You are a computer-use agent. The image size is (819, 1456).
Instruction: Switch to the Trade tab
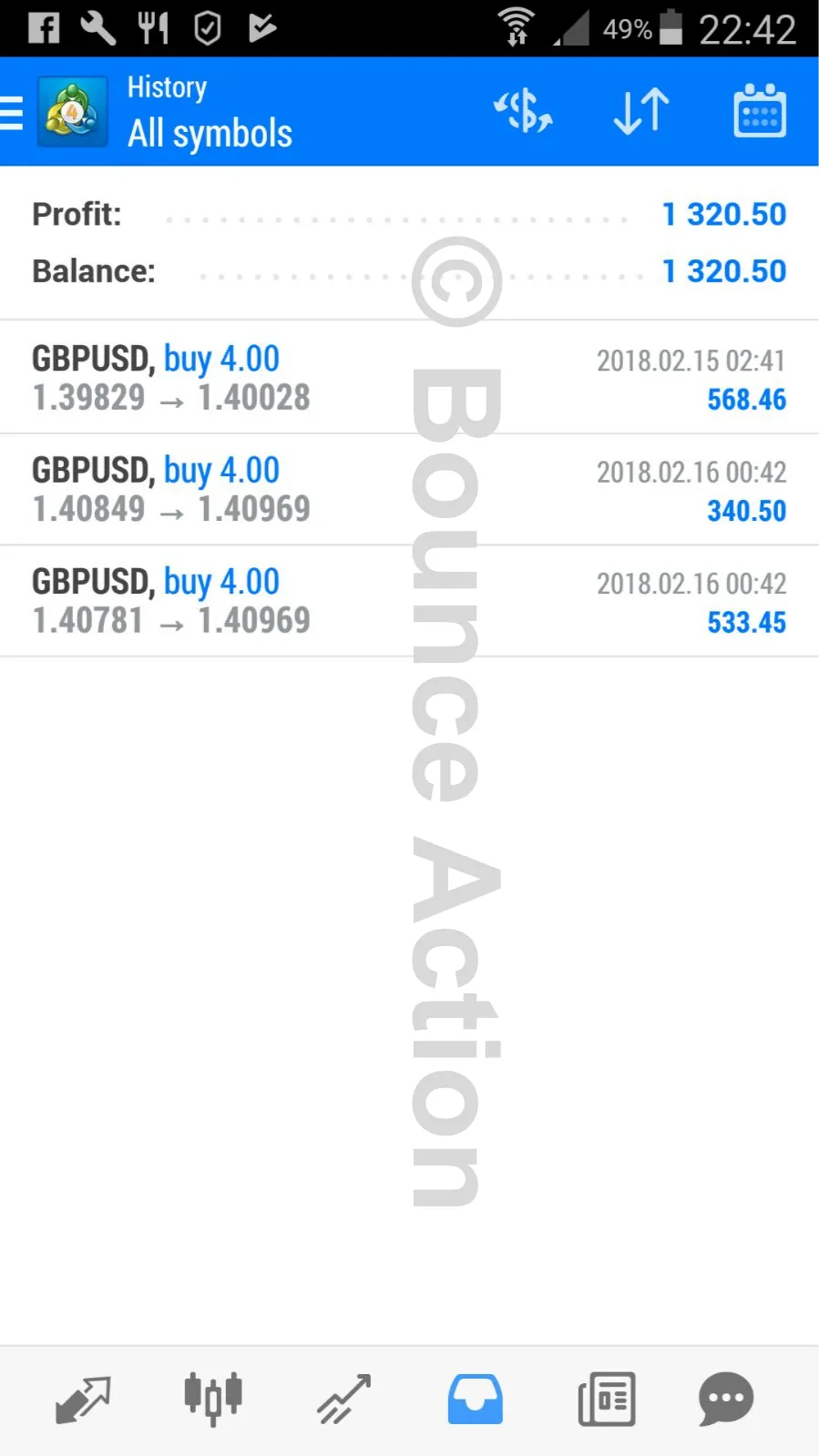point(343,1399)
